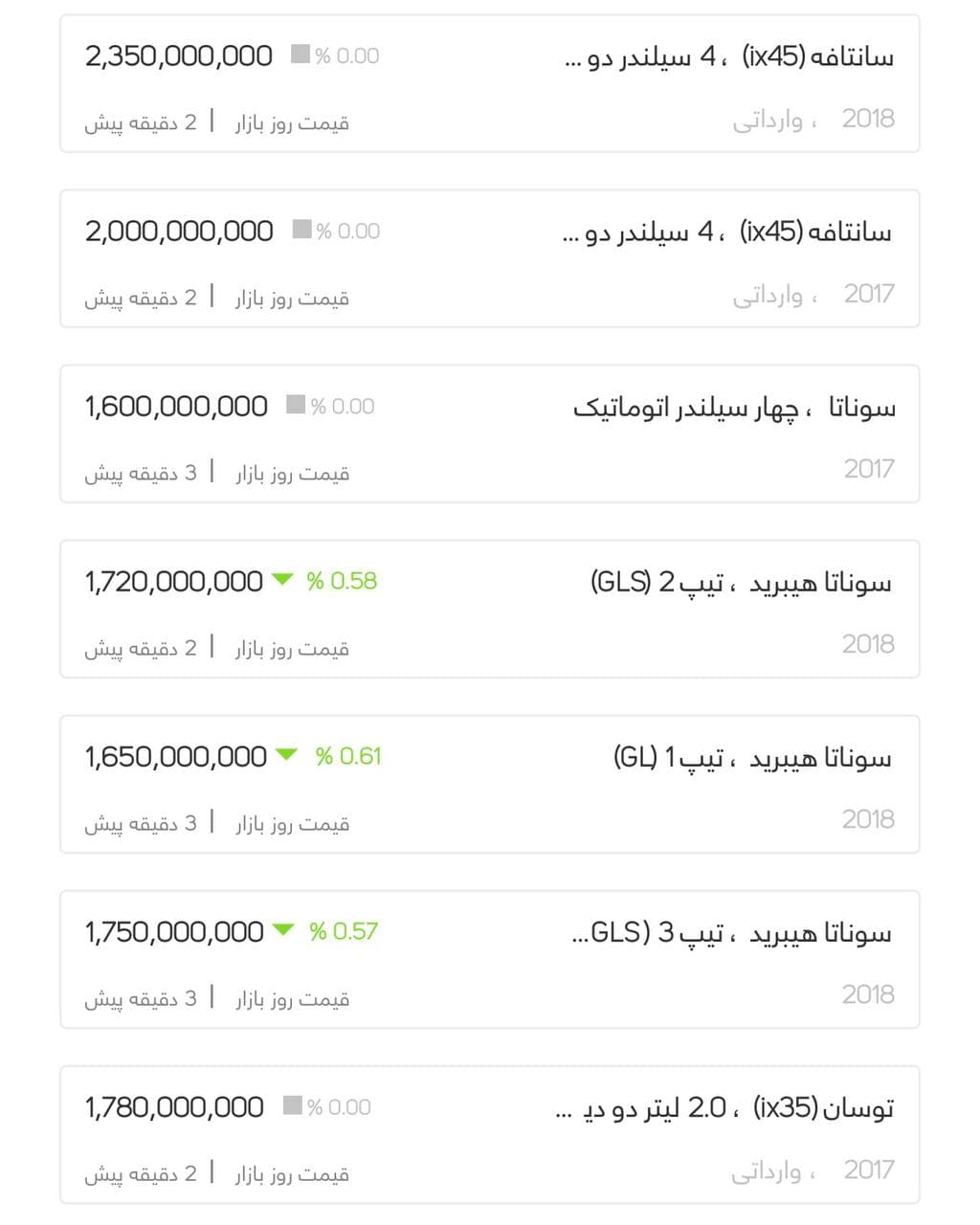View the Sonata Hybrid type 2 (GLS) listing

coord(489,610)
